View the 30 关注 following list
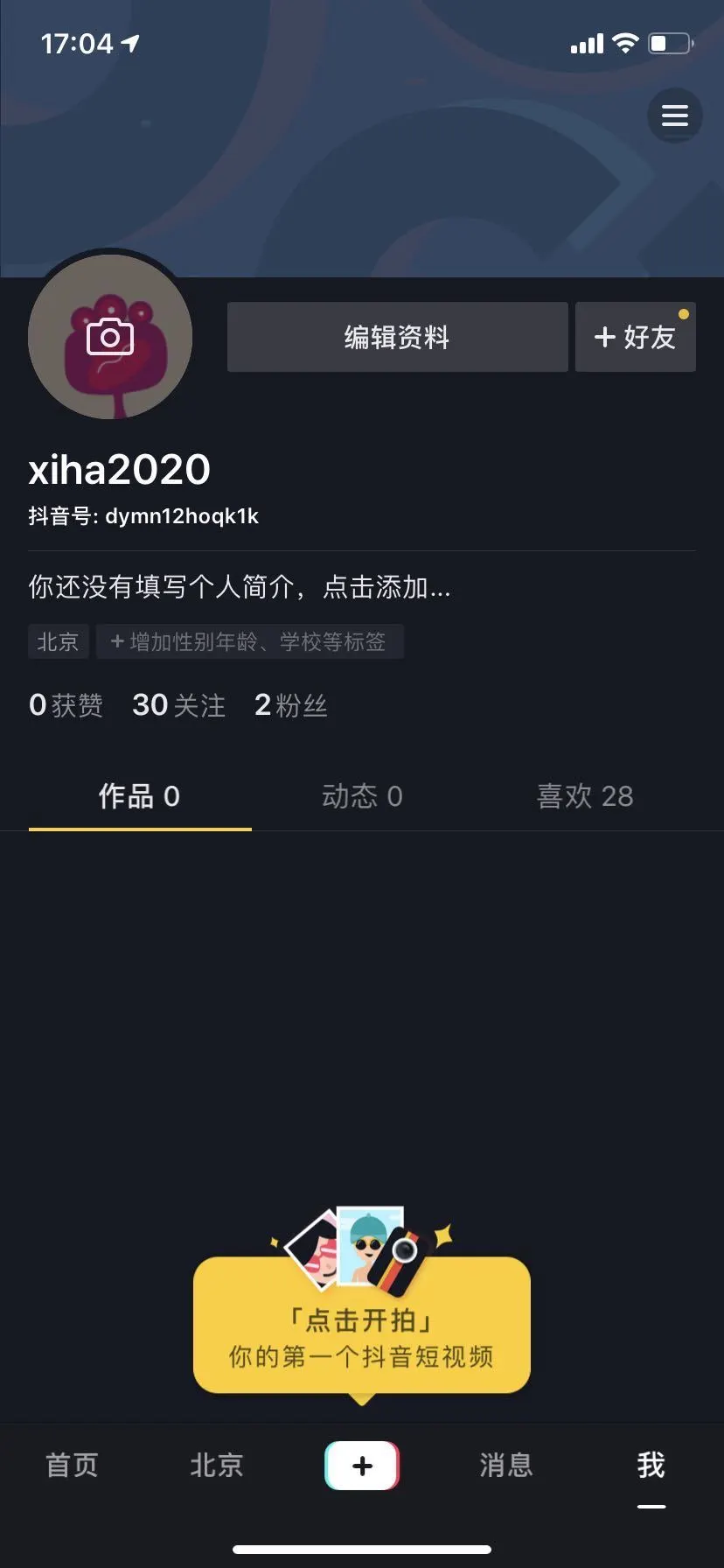 click(178, 705)
